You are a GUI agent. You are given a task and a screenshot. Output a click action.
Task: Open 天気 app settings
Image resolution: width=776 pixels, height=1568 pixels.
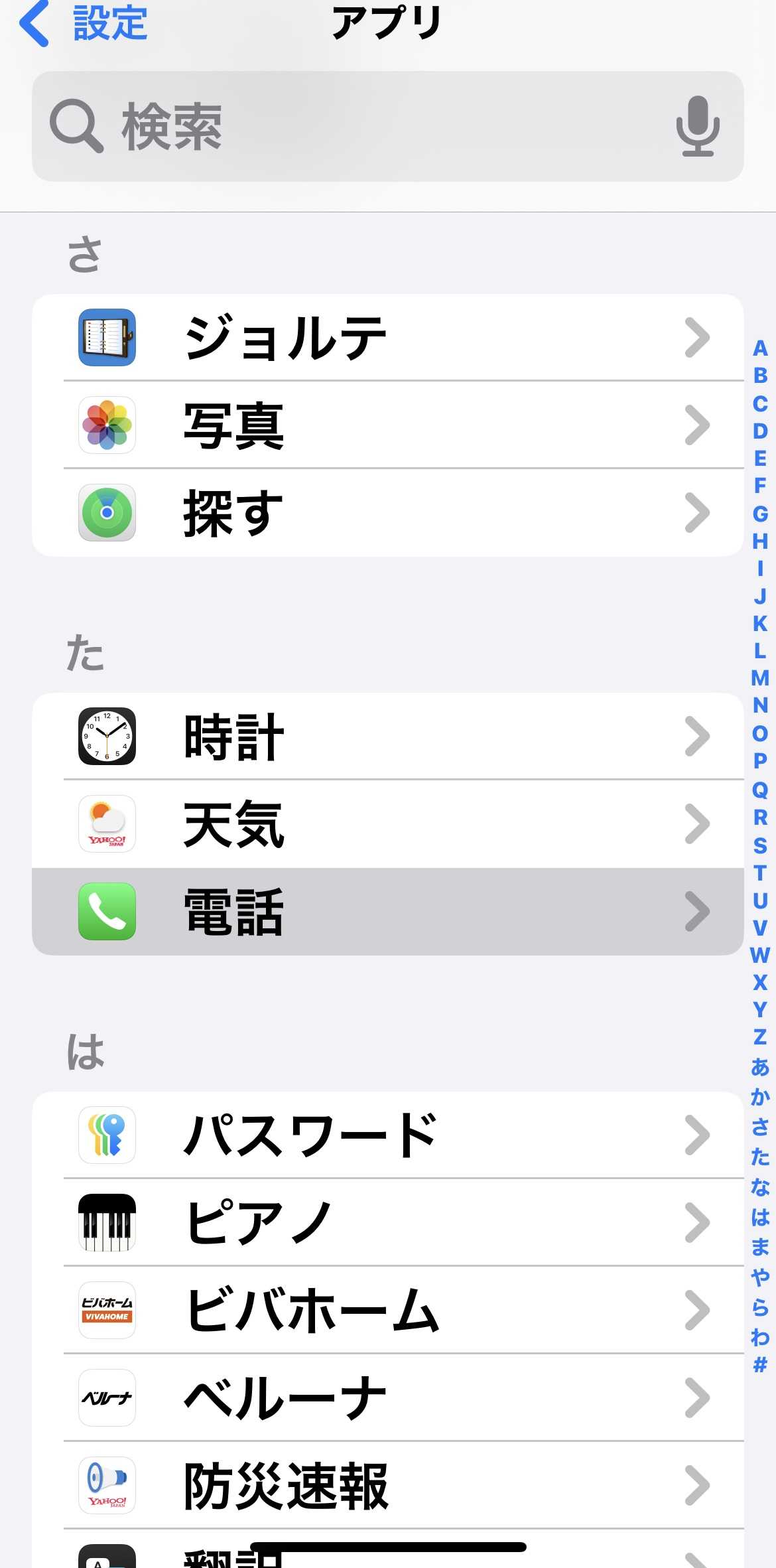click(387, 823)
